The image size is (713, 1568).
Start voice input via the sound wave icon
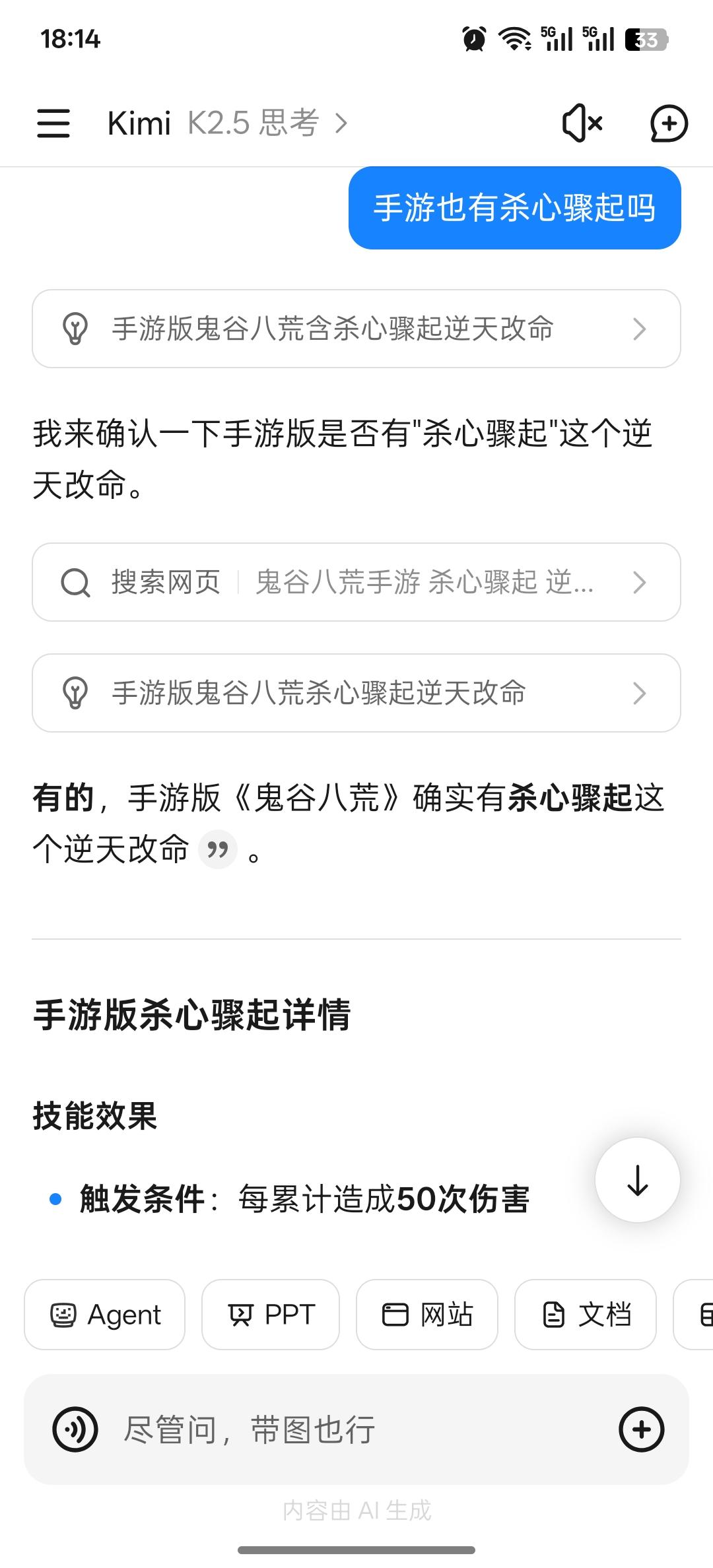coord(75,1430)
